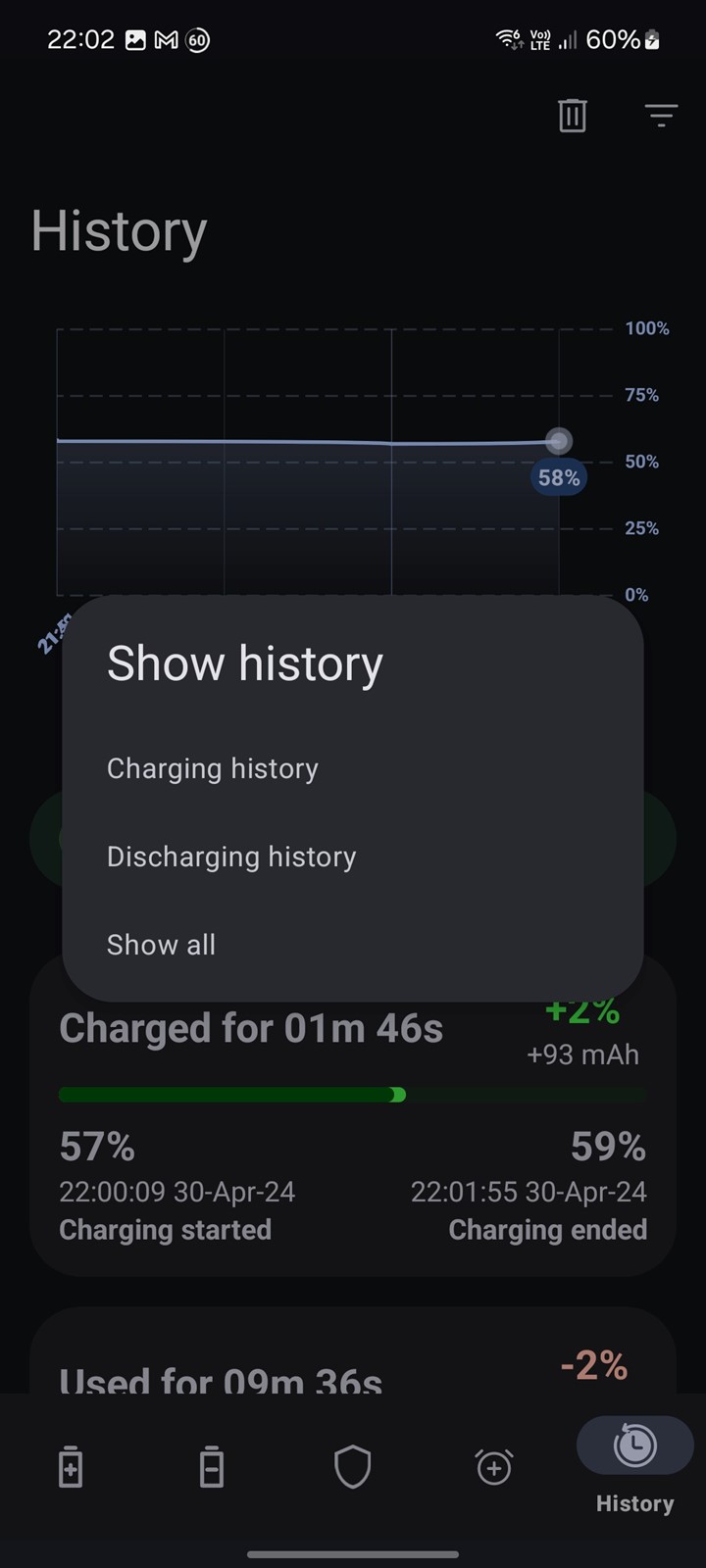This screenshot has width=706, height=1568.
Task: Choose Discharging history from the menu
Action: point(352,857)
